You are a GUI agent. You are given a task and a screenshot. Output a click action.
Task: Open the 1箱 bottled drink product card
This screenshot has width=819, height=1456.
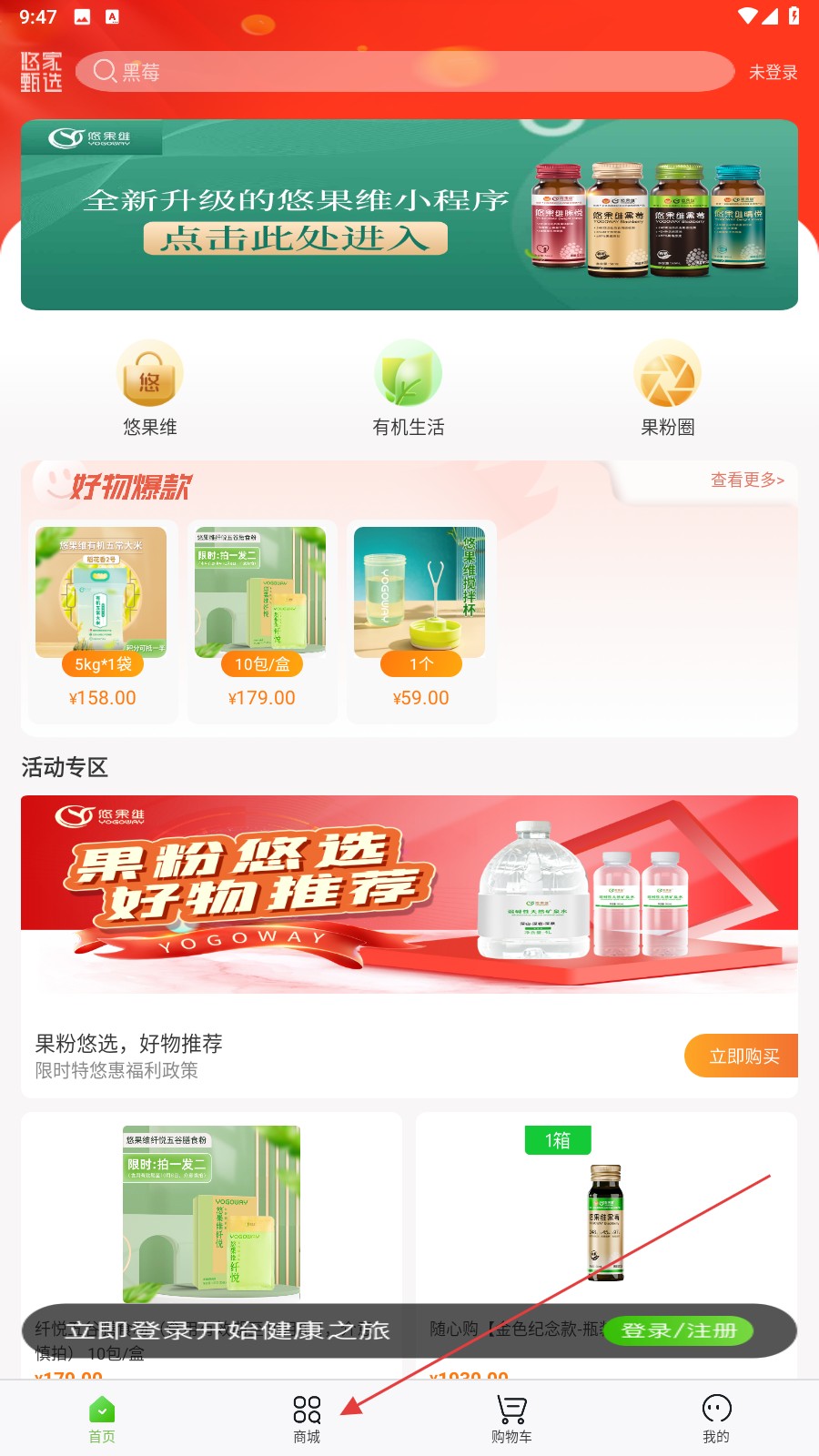coord(605,1219)
